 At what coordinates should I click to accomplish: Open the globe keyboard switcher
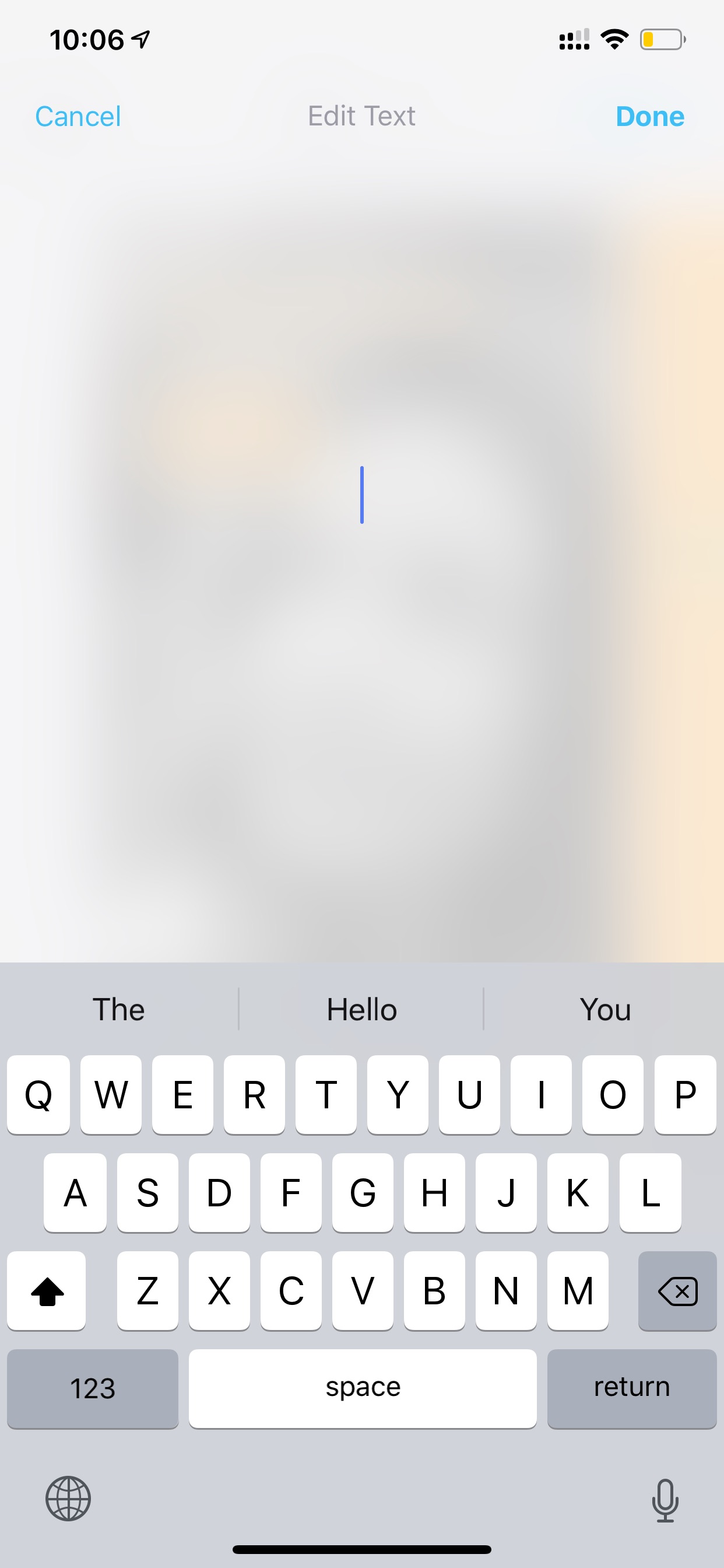pyautogui.click(x=68, y=1499)
